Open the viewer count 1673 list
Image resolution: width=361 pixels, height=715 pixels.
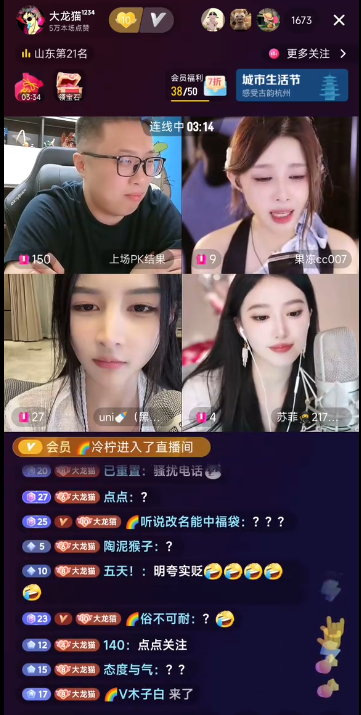(301, 20)
